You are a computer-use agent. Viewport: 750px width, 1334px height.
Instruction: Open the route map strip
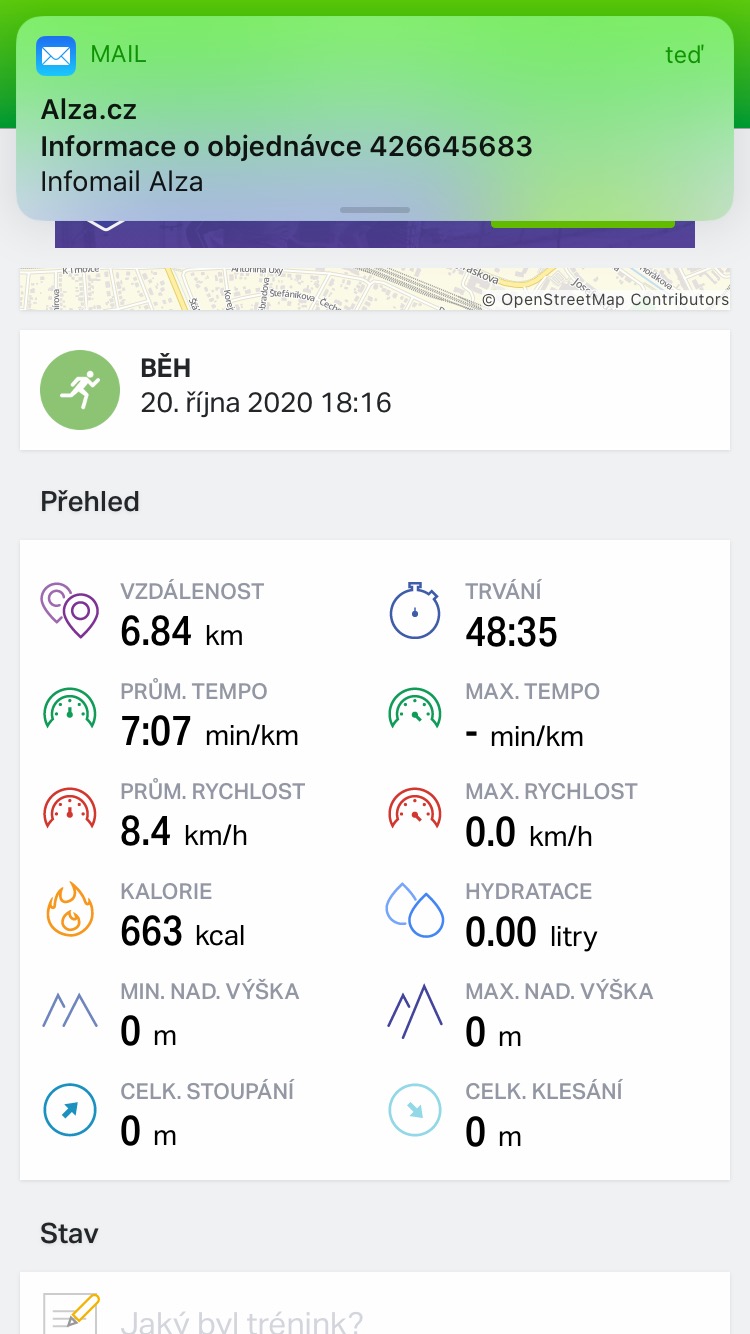pos(375,288)
